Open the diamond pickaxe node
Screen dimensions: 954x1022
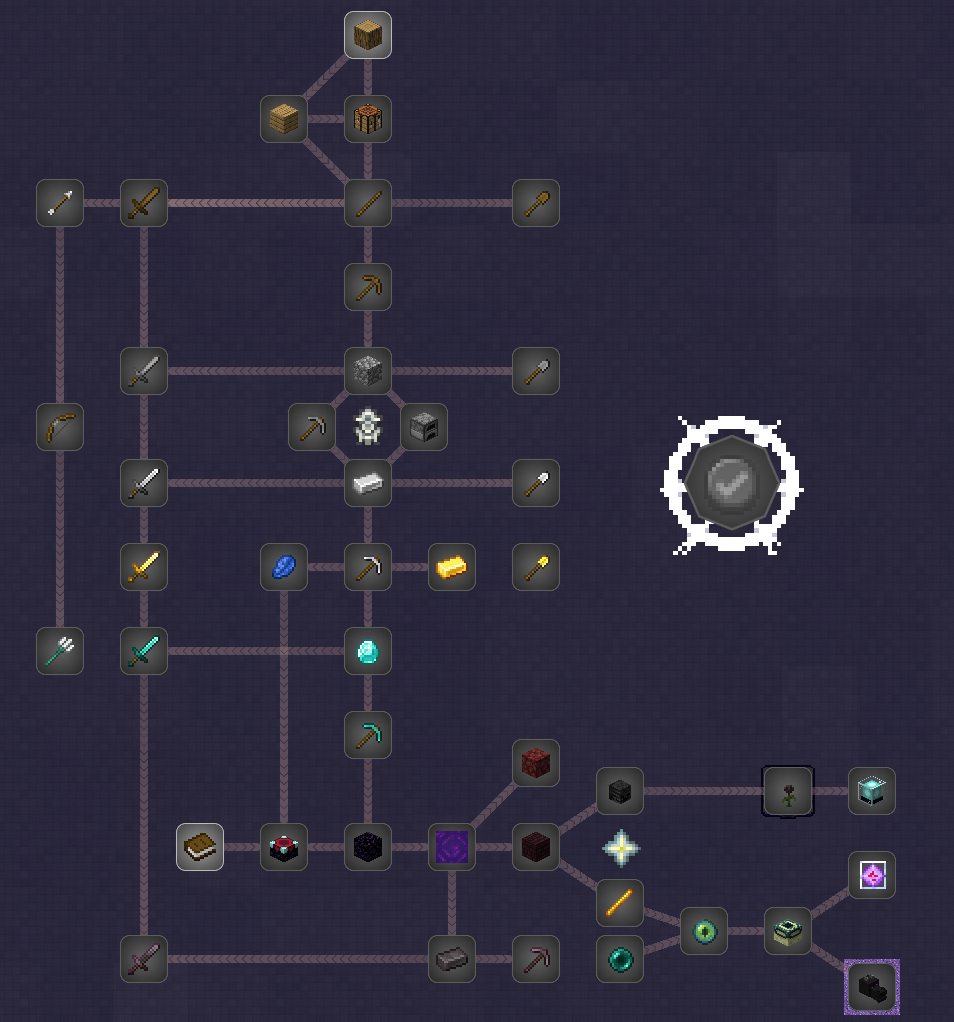[x=368, y=735]
